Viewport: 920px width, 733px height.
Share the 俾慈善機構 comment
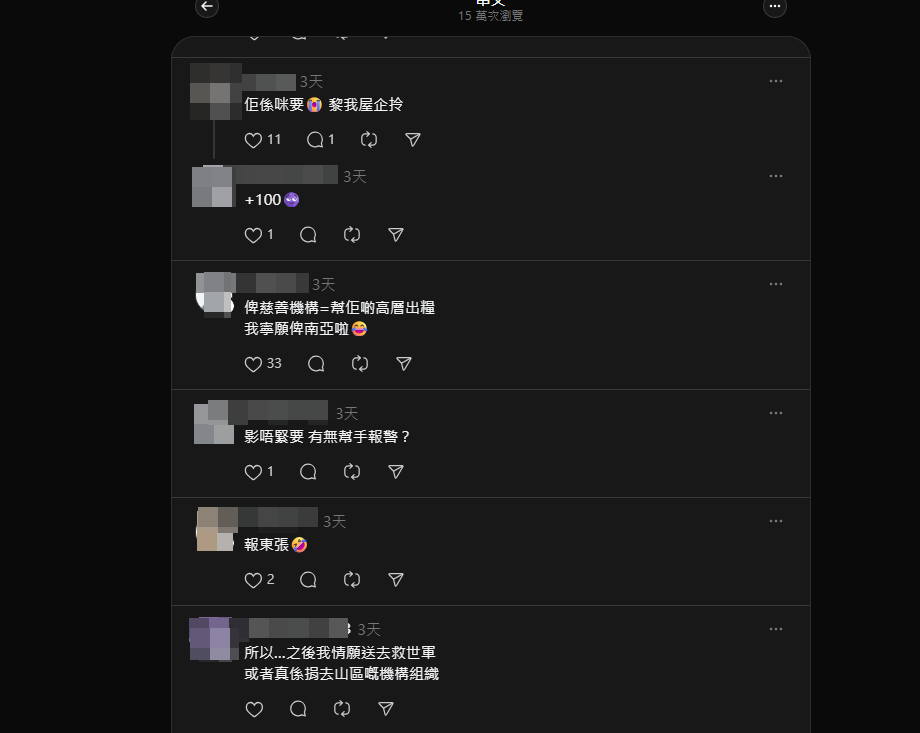pos(404,364)
